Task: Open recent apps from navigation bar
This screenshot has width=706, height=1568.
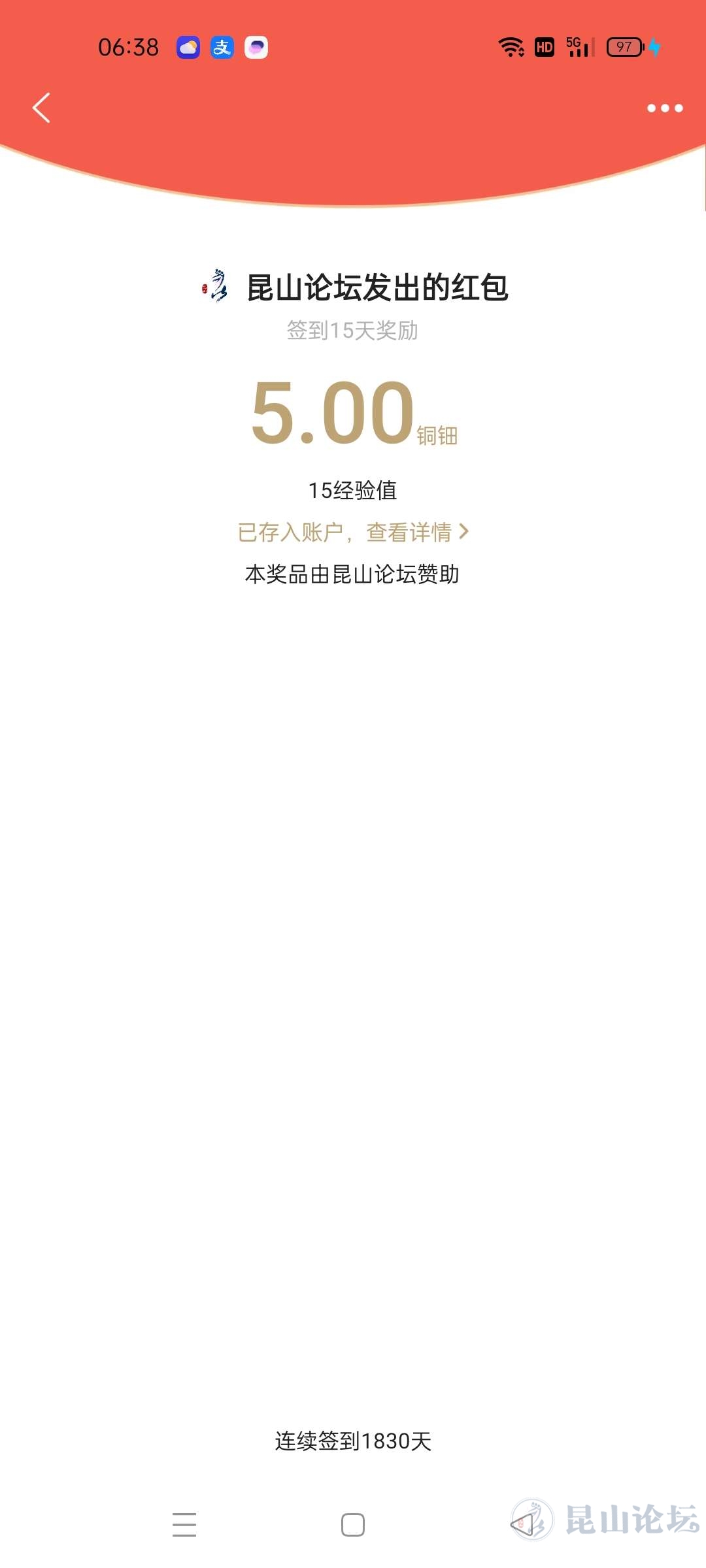Action: [184, 1524]
